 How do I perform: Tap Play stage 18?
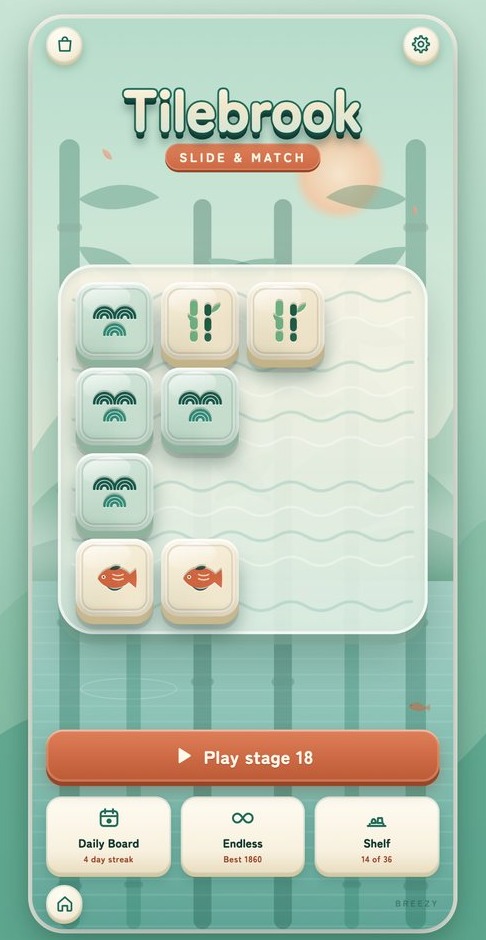pos(243,757)
